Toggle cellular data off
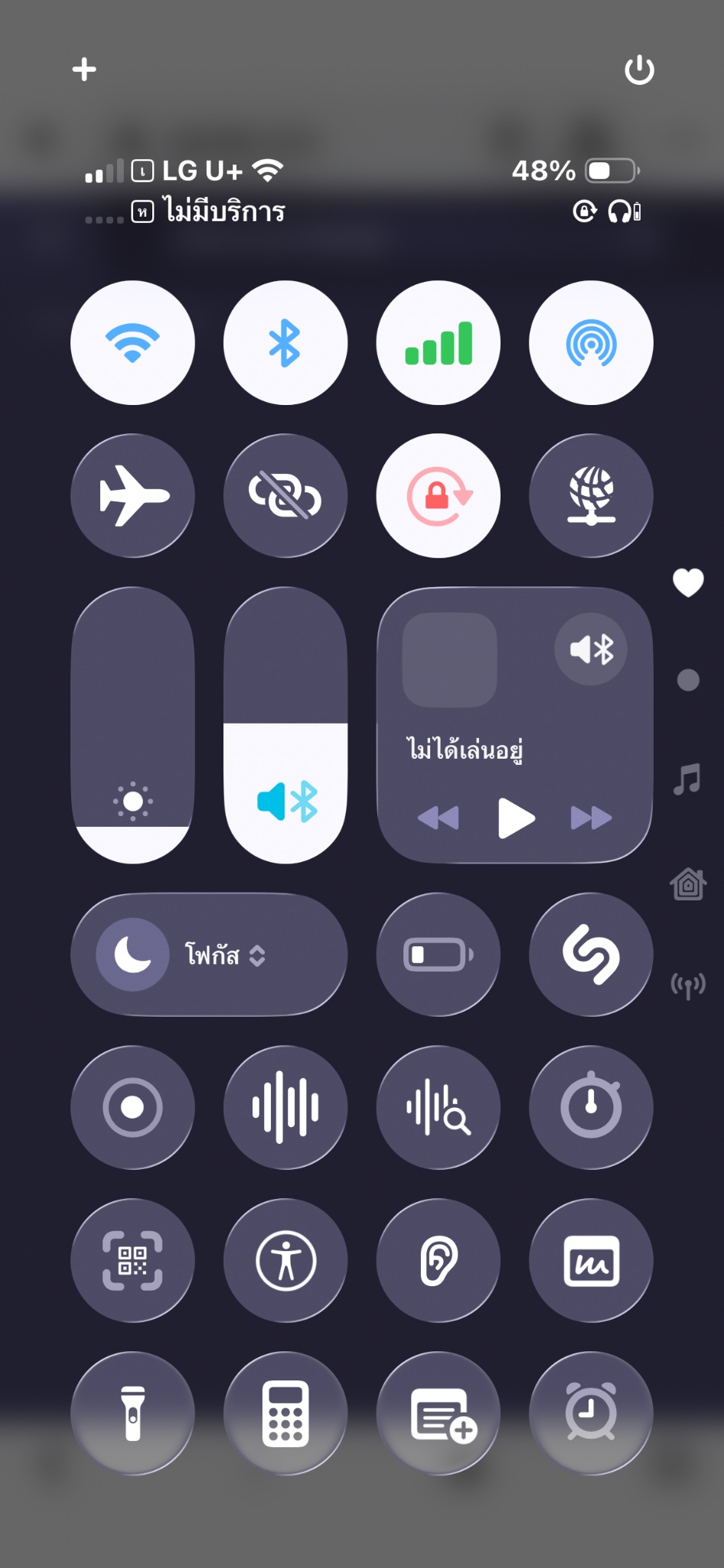 (439, 342)
